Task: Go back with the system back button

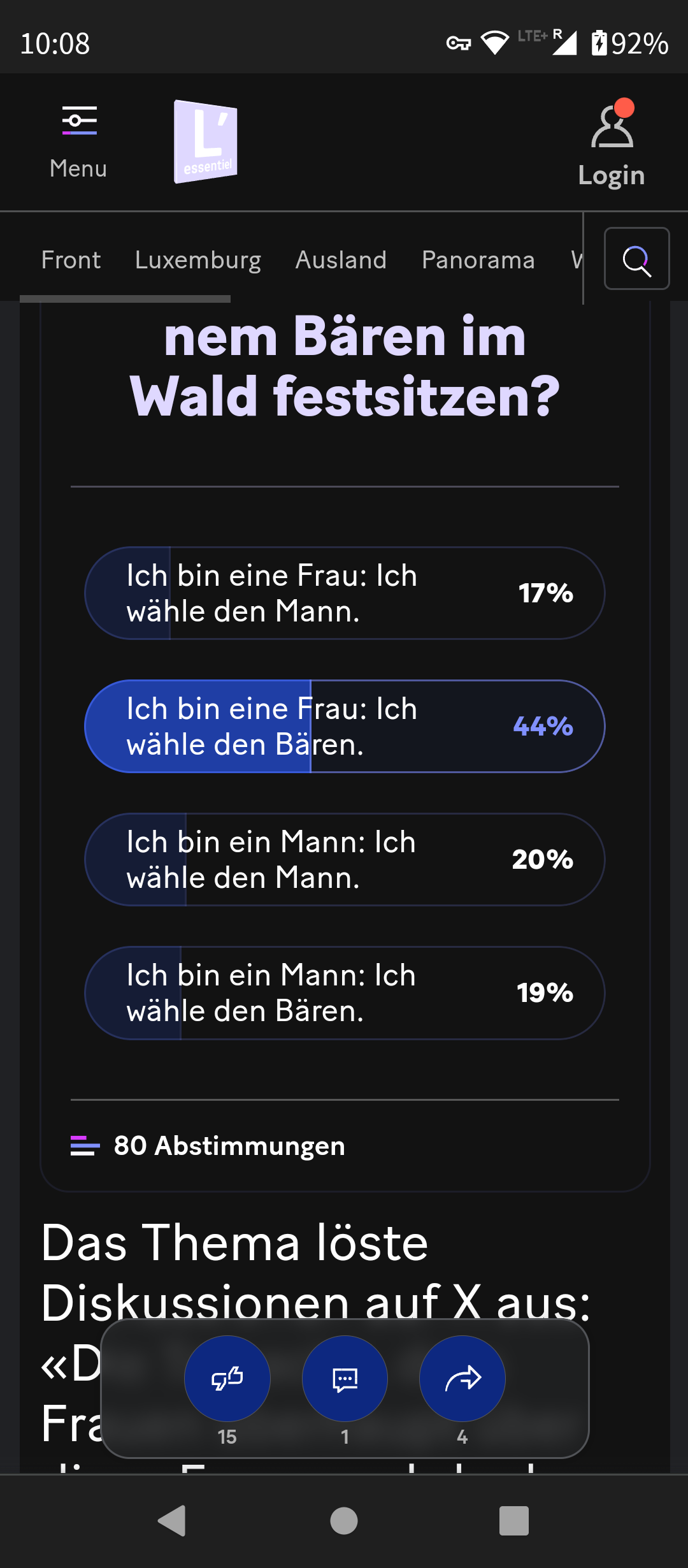Action: click(172, 1521)
